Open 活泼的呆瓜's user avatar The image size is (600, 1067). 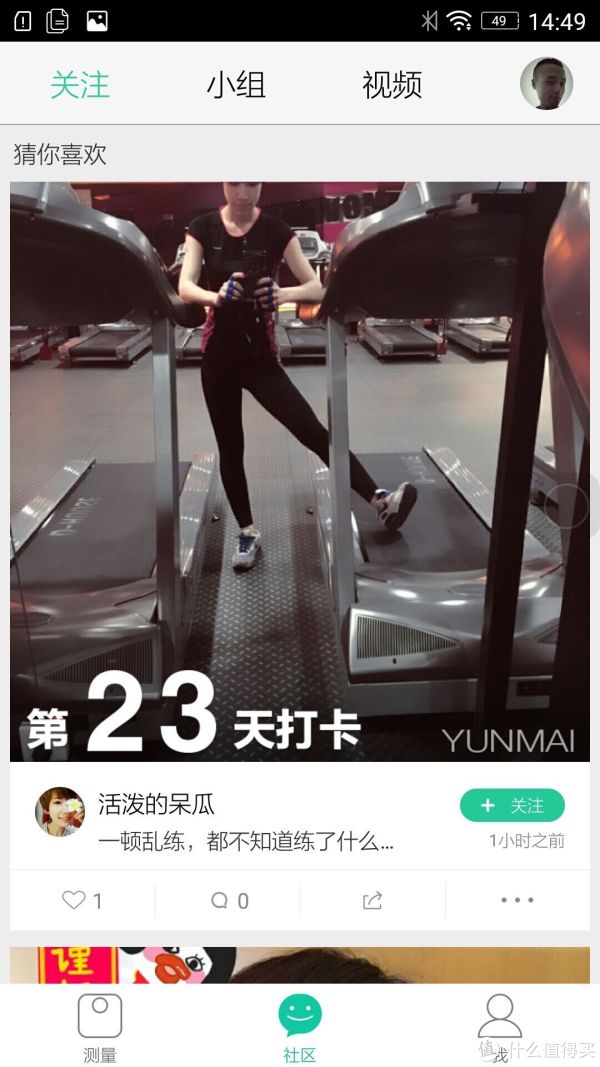tap(60, 811)
